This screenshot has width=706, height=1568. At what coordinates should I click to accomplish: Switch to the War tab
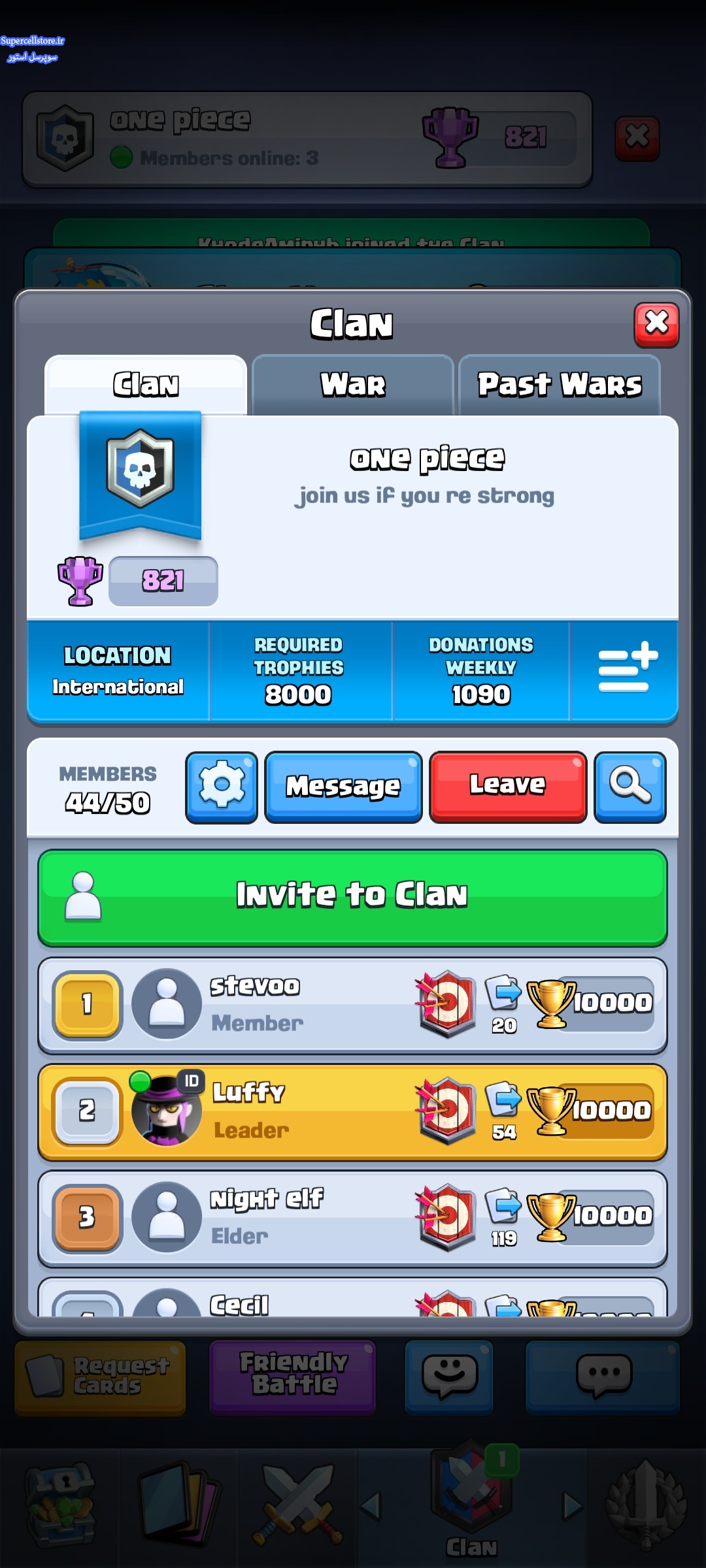(x=353, y=385)
